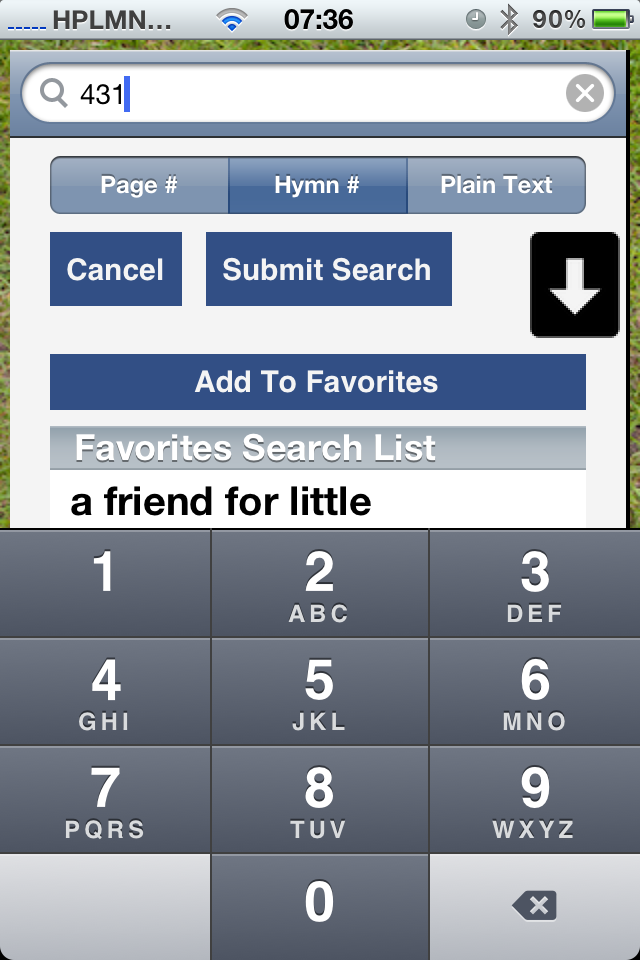Open favorite "a friend for little"
Screen dimensions: 640x960
coord(221,502)
